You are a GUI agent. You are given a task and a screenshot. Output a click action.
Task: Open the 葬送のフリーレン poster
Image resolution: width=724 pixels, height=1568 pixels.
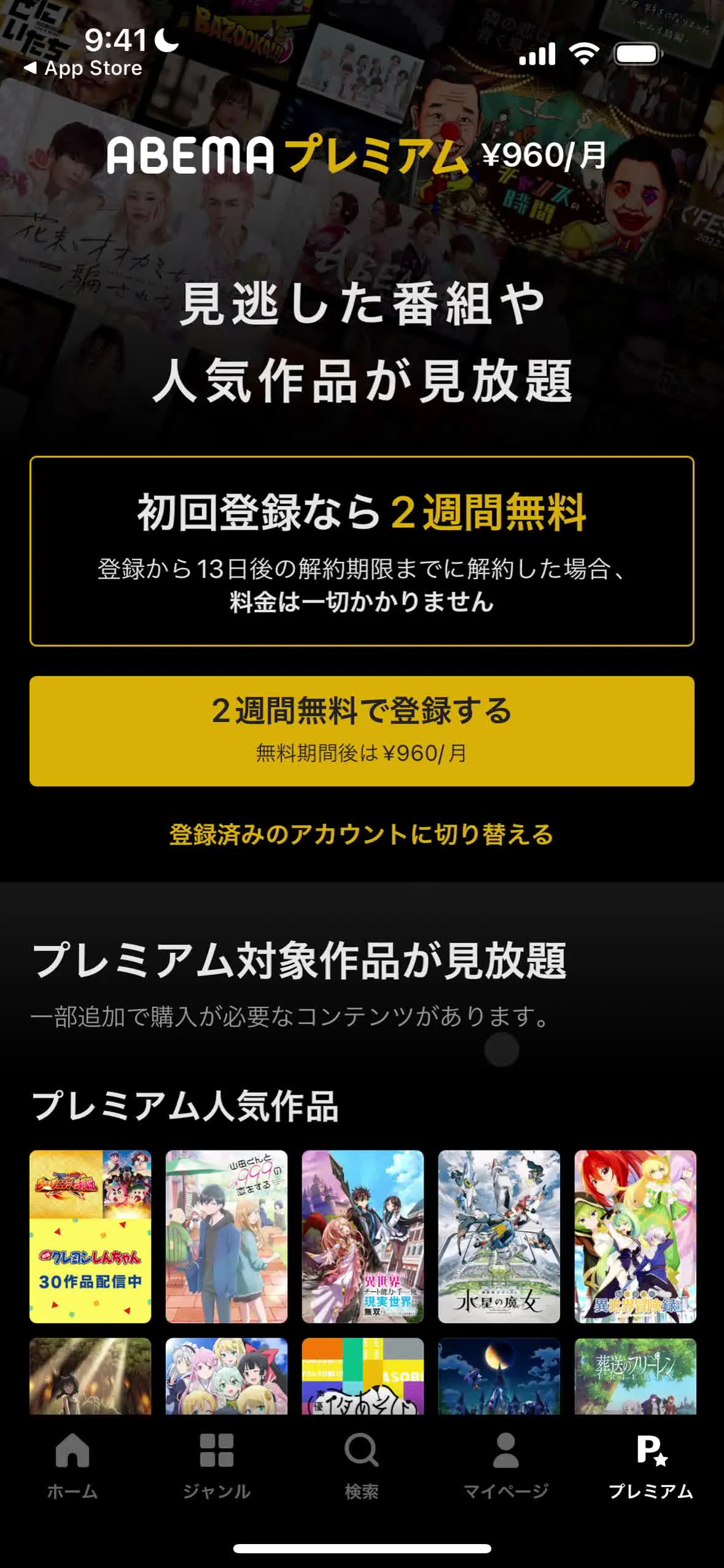click(x=636, y=1376)
